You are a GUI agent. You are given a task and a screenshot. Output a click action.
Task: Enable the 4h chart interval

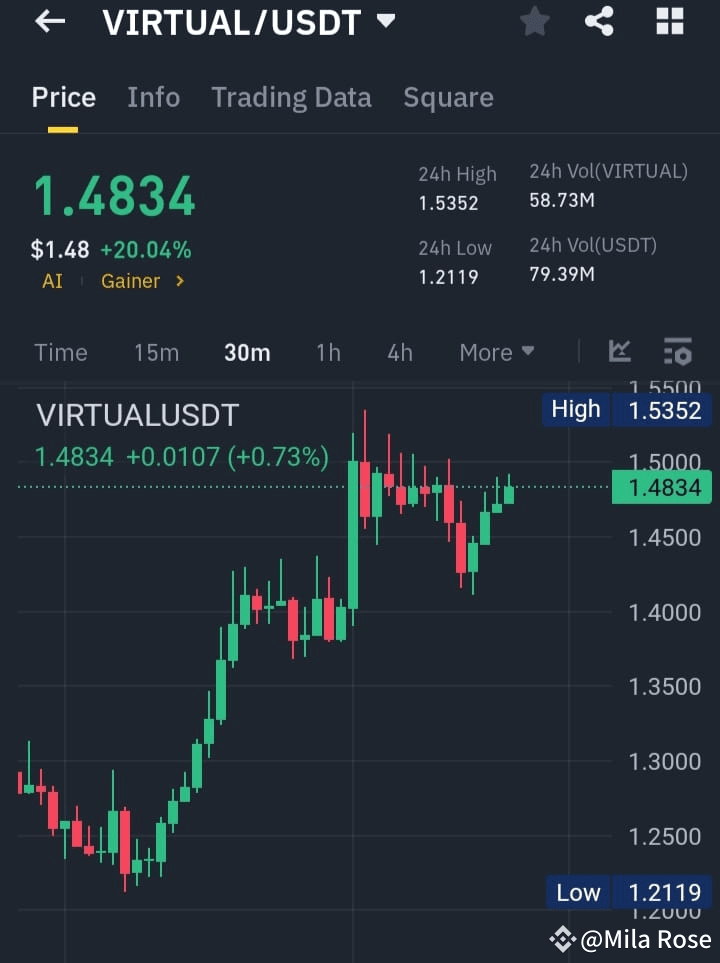399,352
